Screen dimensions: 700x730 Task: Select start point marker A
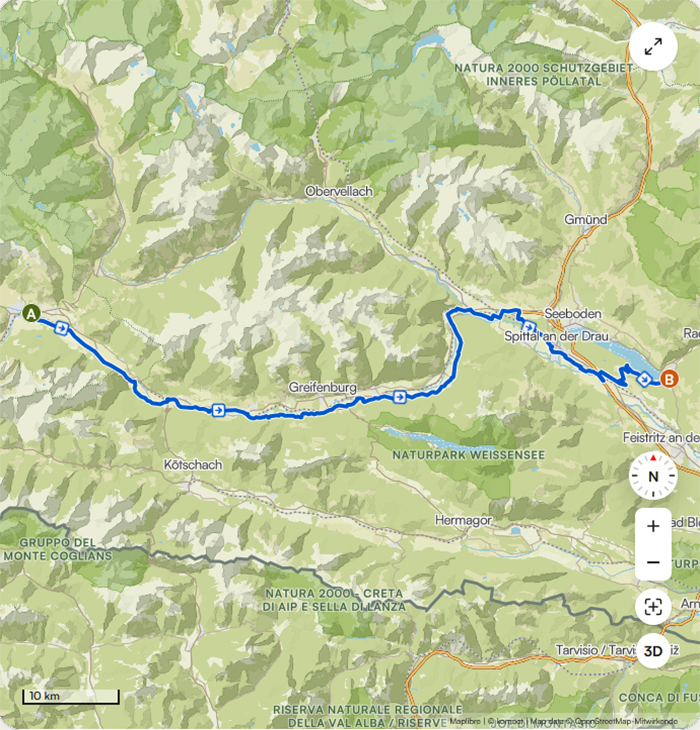pyautogui.click(x=32, y=313)
